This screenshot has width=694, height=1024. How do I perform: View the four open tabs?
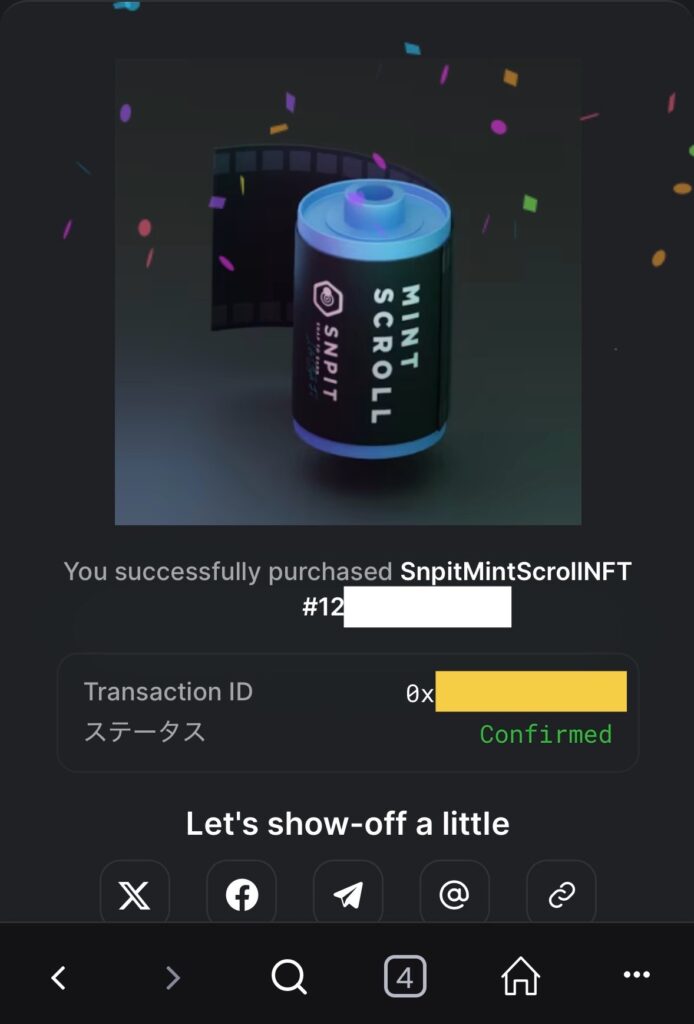(405, 977)
